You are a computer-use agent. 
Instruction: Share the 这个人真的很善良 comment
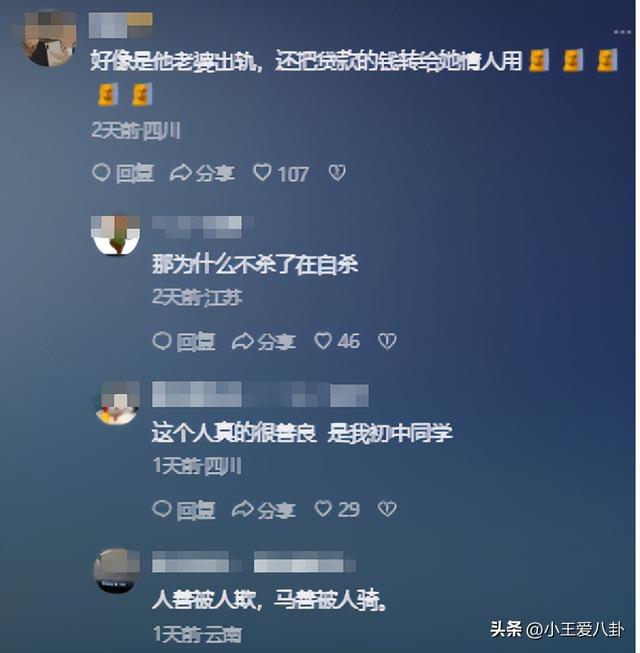pos(264,509)
